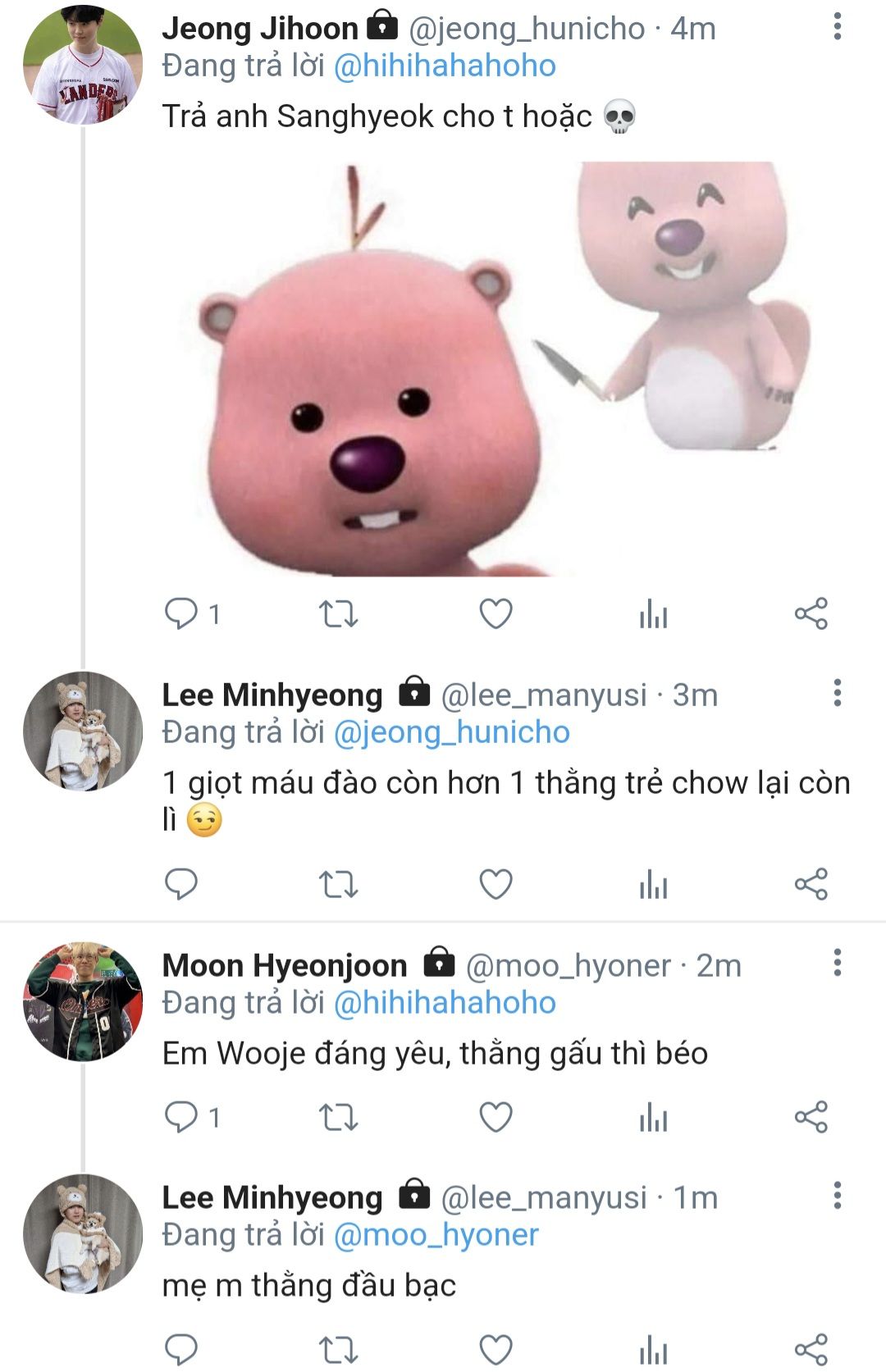Like Moon Hyeonjoon's tweet
The image size is (886, 1372).
496,1117
